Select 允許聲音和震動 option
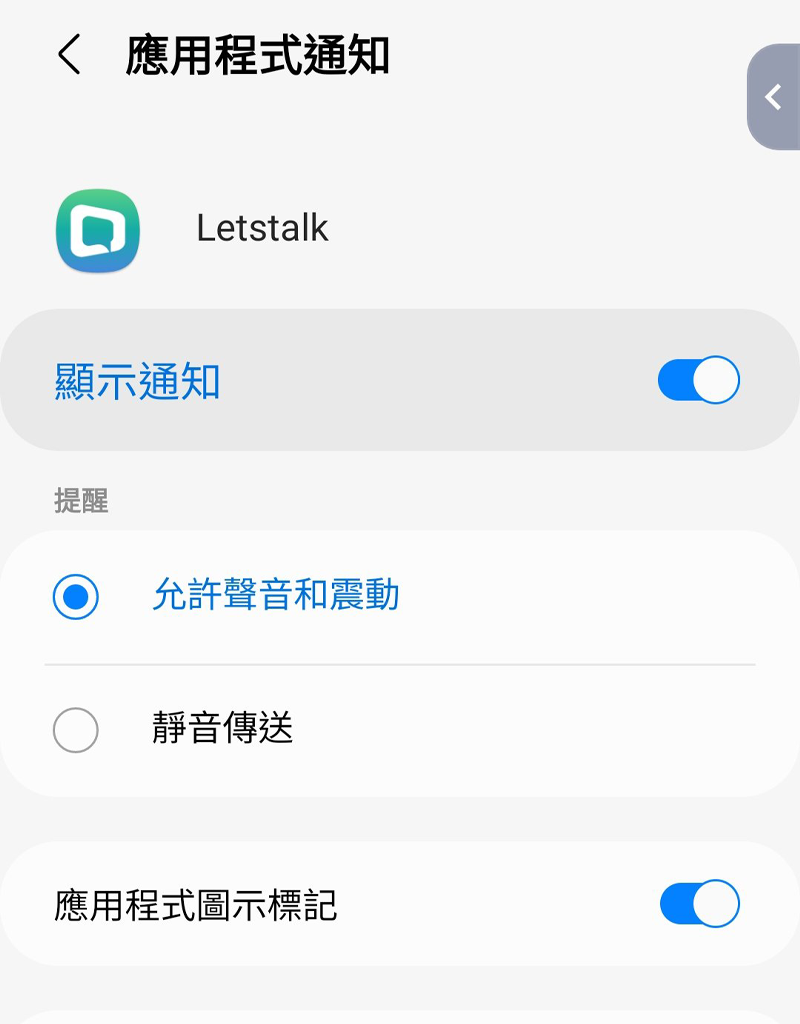Image resolution: width=800 pixels, height=1024 pixels. tap(76, 597)
